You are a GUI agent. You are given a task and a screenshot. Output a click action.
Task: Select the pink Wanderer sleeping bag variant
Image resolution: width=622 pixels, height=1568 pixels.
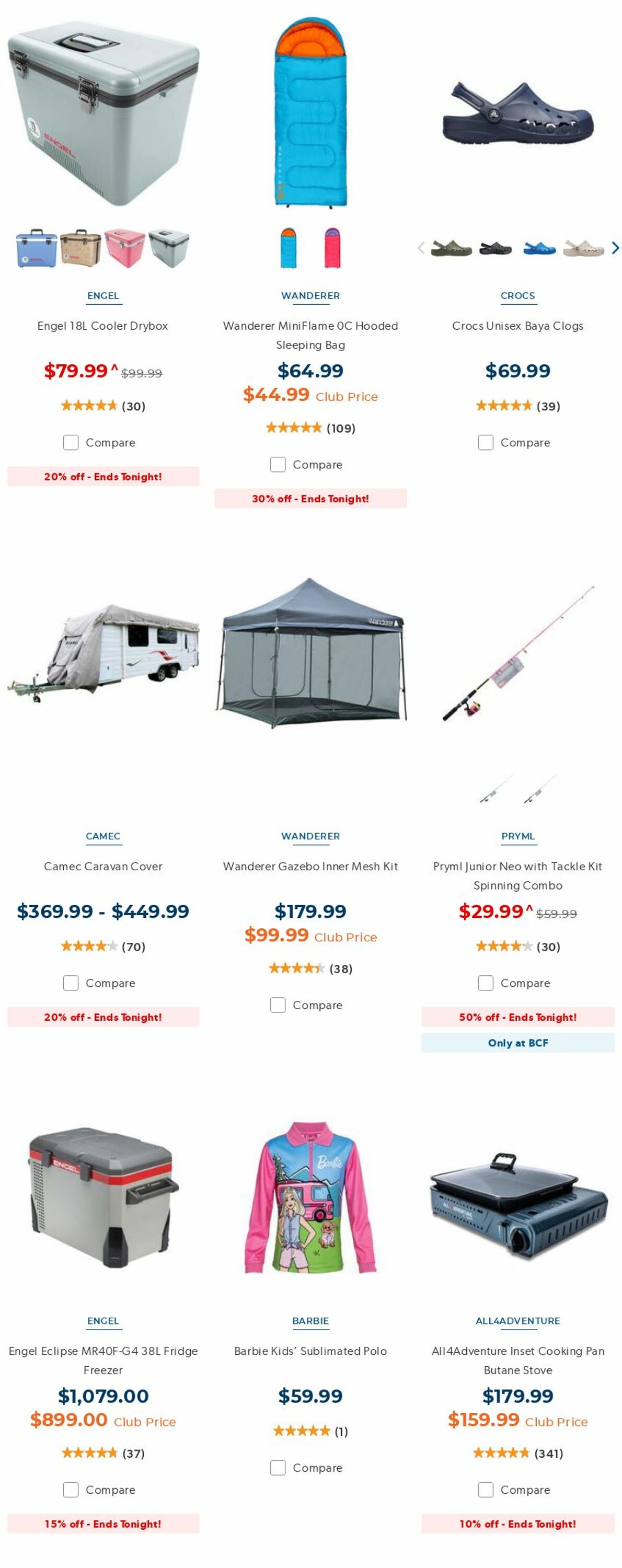click(332, 248)
